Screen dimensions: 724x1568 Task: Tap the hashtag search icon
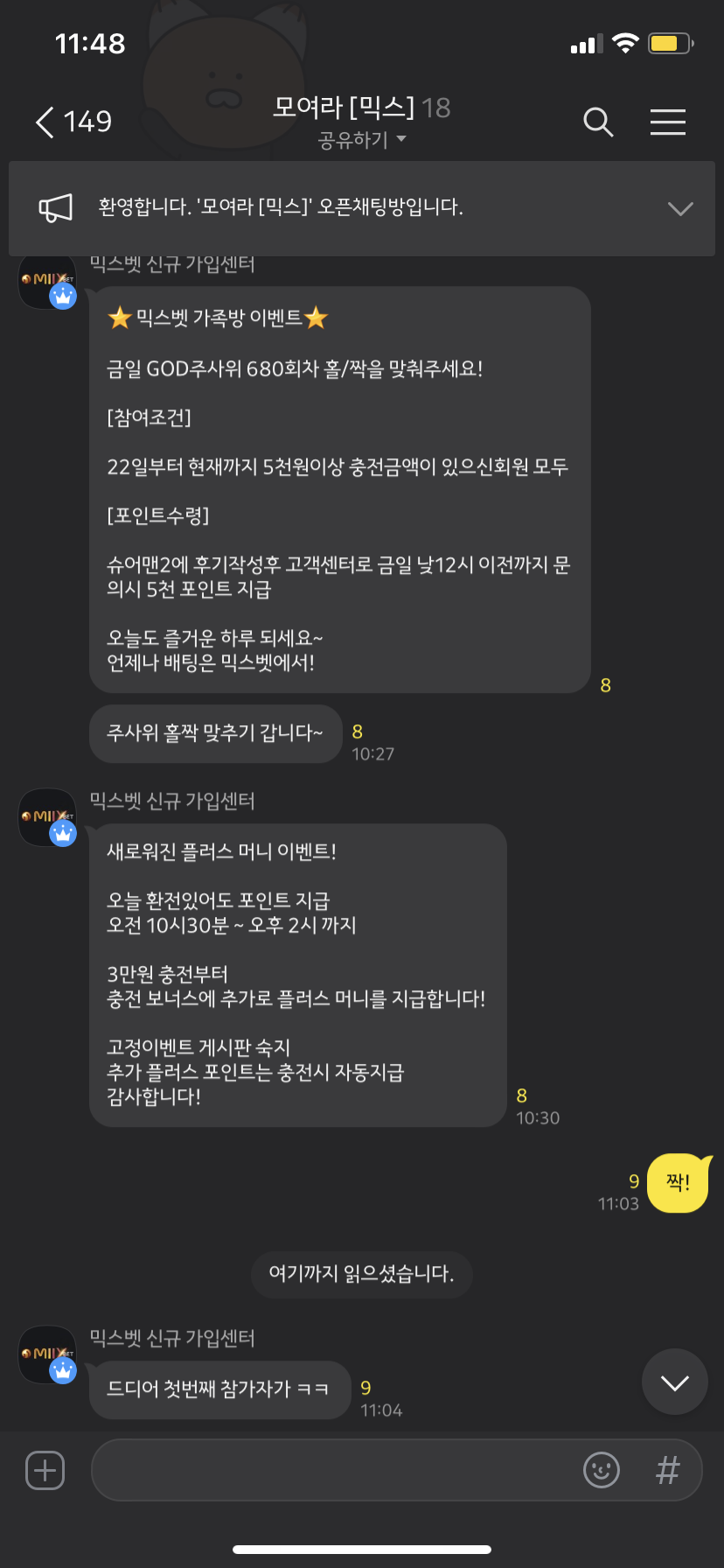click(668, 1470)
